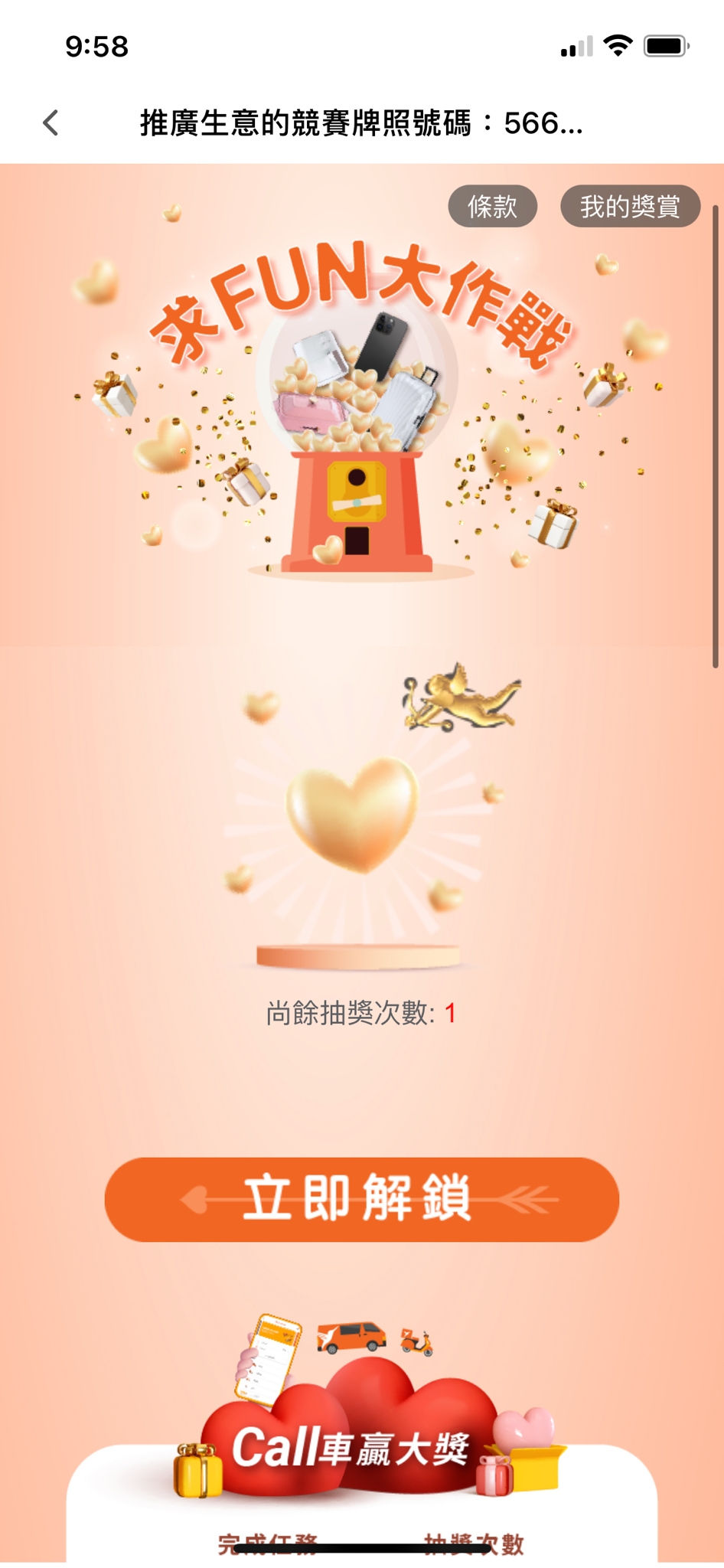
Task: View 我的獎賞 rewards
Action: [x=629, y=206]
